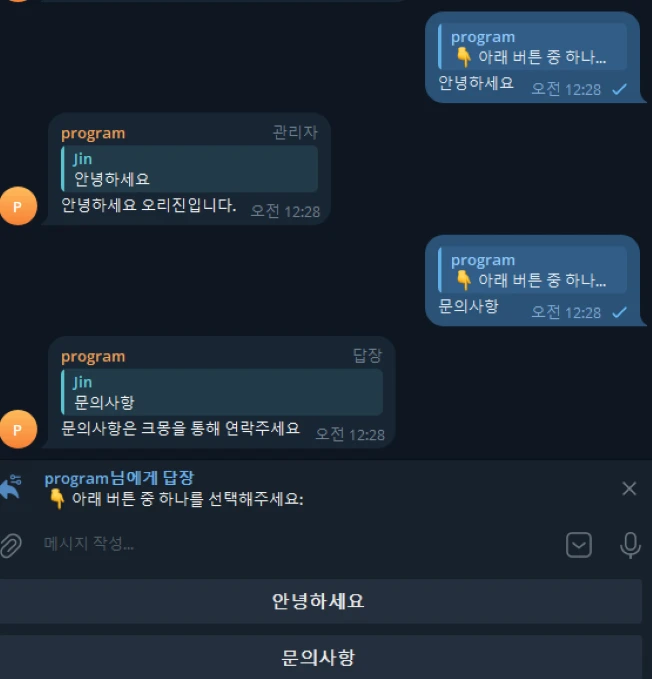Record a voice message with microphone

(630, 544)
